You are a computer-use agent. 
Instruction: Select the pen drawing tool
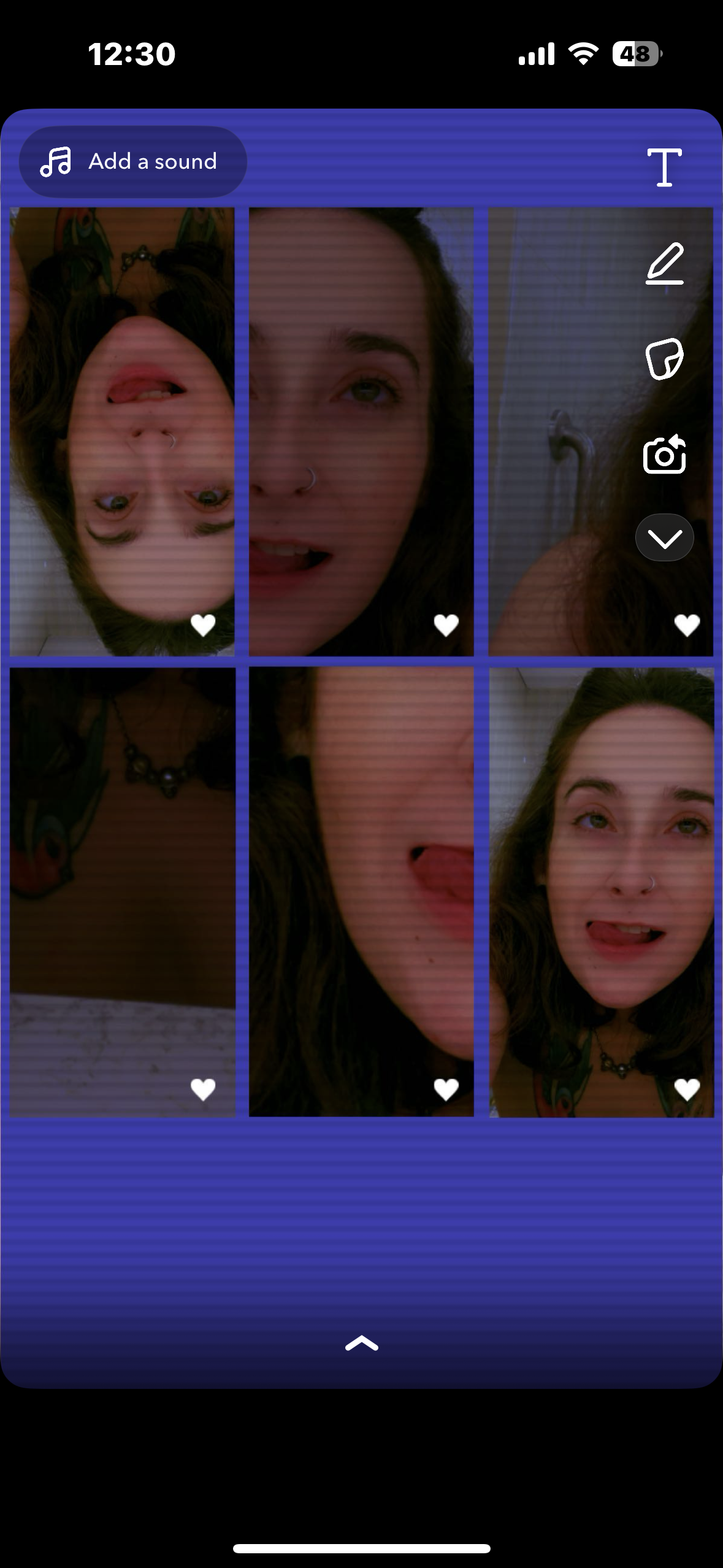click(x=665, y=264)
